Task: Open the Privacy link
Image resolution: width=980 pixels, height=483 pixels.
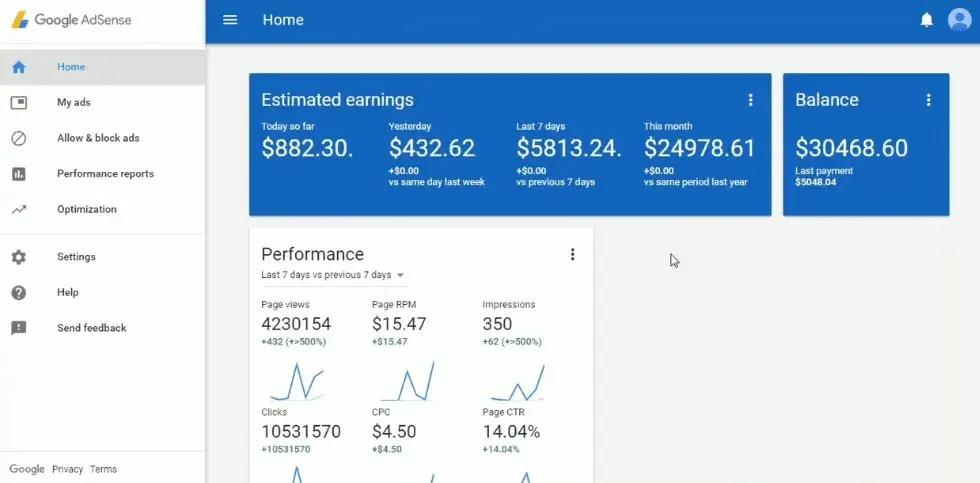Action: click(68, 469)
